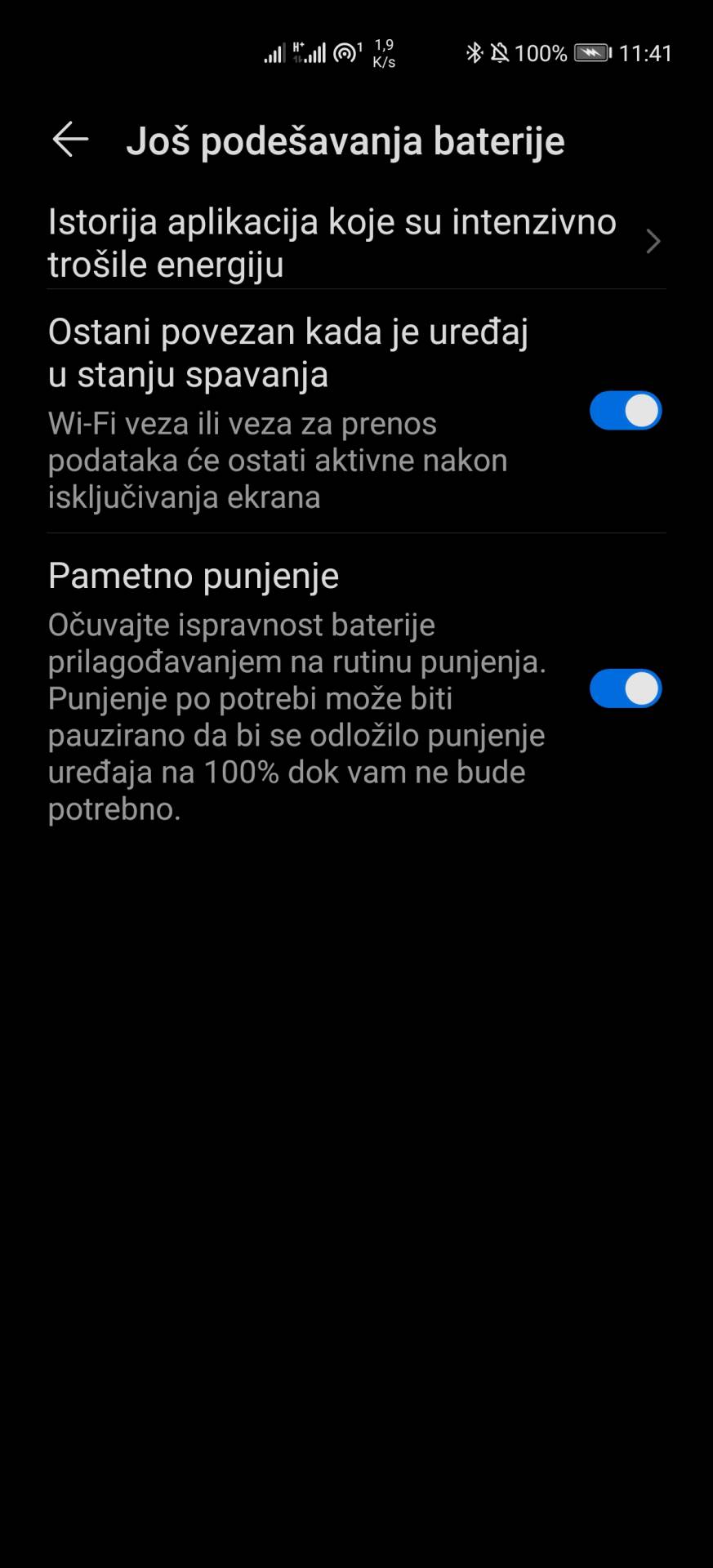Tap the Pametno punjenje label
The image size is (713, 1568).
coord(193,576)
